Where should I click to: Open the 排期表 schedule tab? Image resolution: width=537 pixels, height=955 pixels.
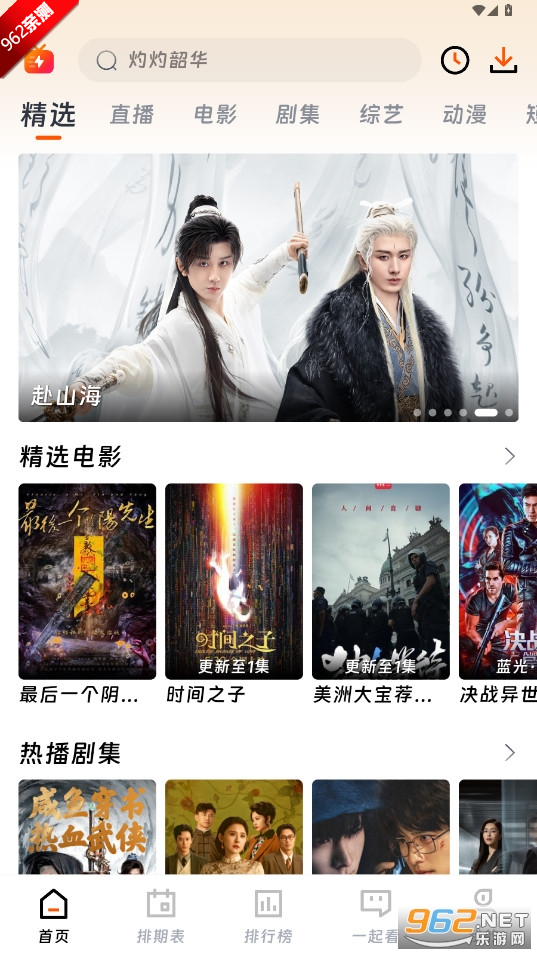pyautogui.click(x=161, y=916)
